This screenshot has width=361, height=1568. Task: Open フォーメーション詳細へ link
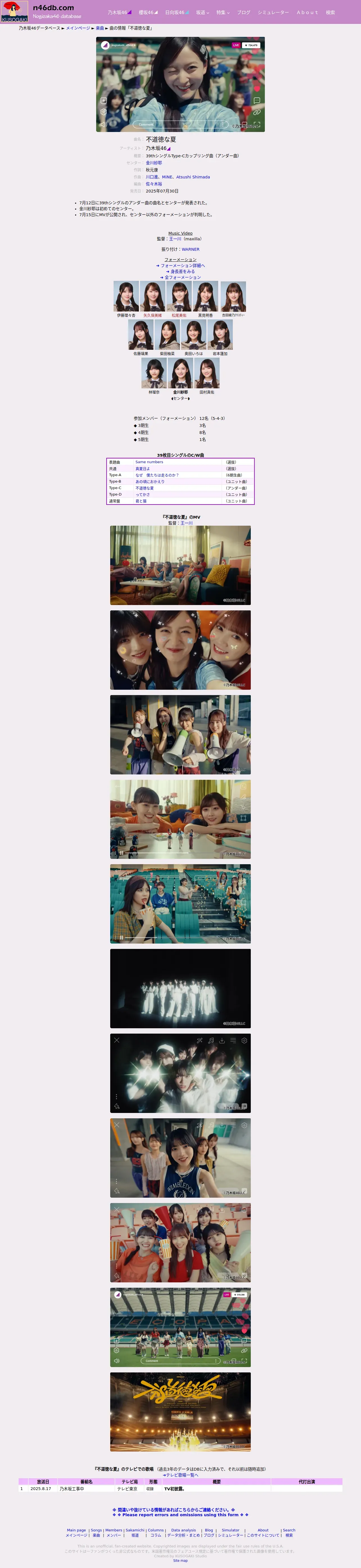[x=180, y=265]
